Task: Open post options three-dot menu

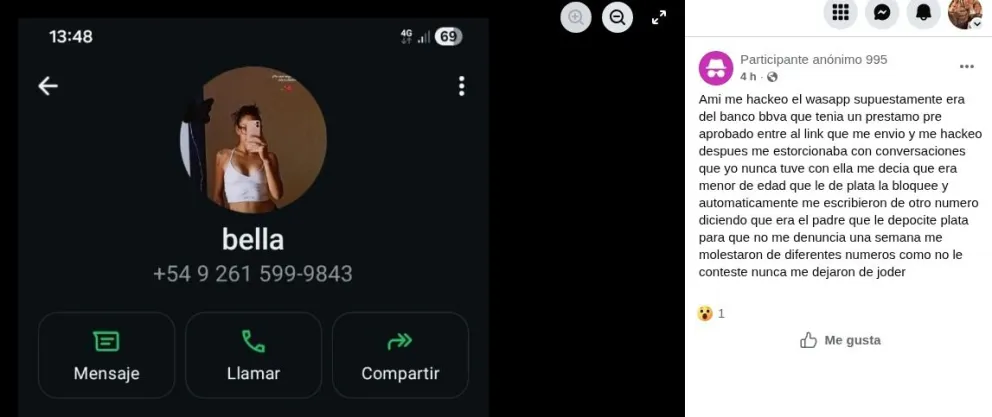Action: (x=966, y=67)
